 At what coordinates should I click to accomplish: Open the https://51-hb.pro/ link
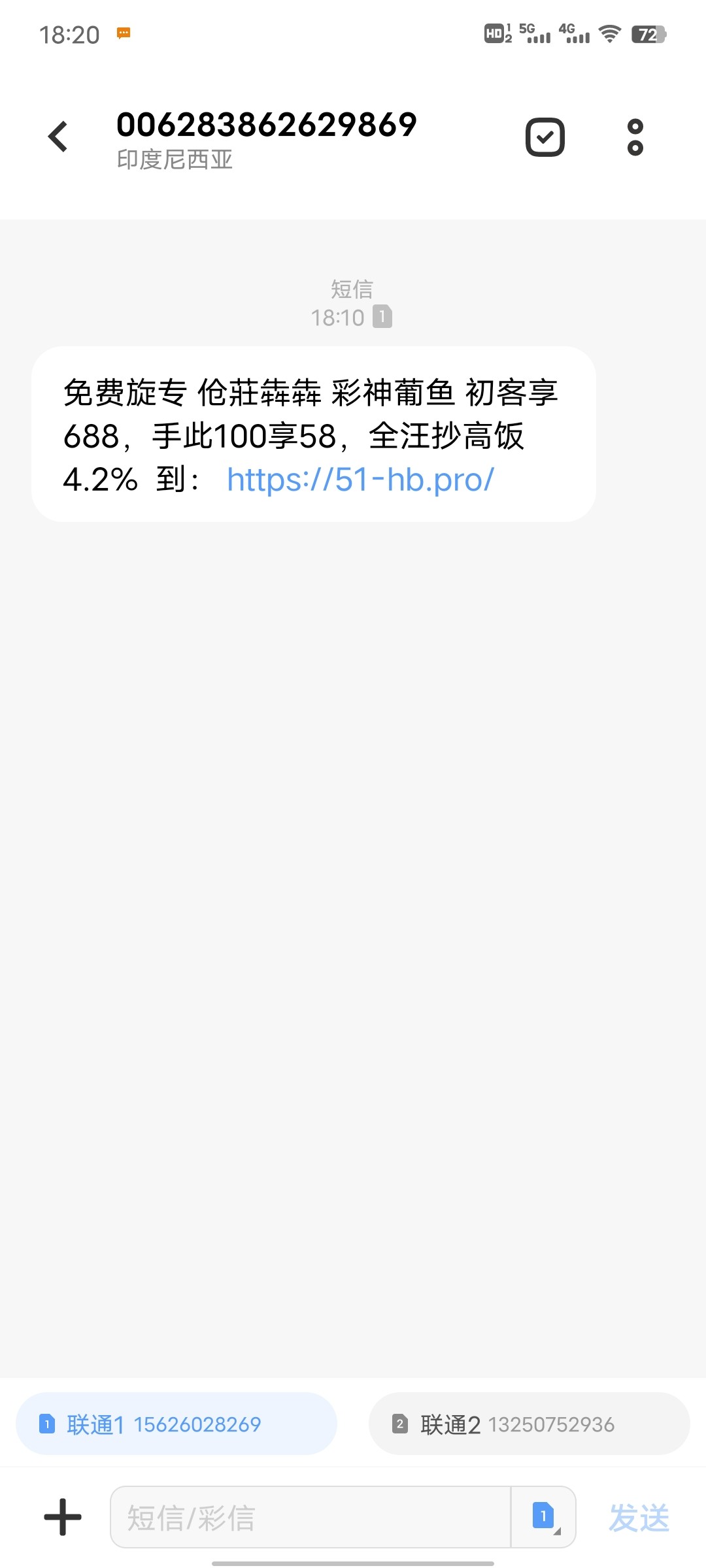(360, 480)
